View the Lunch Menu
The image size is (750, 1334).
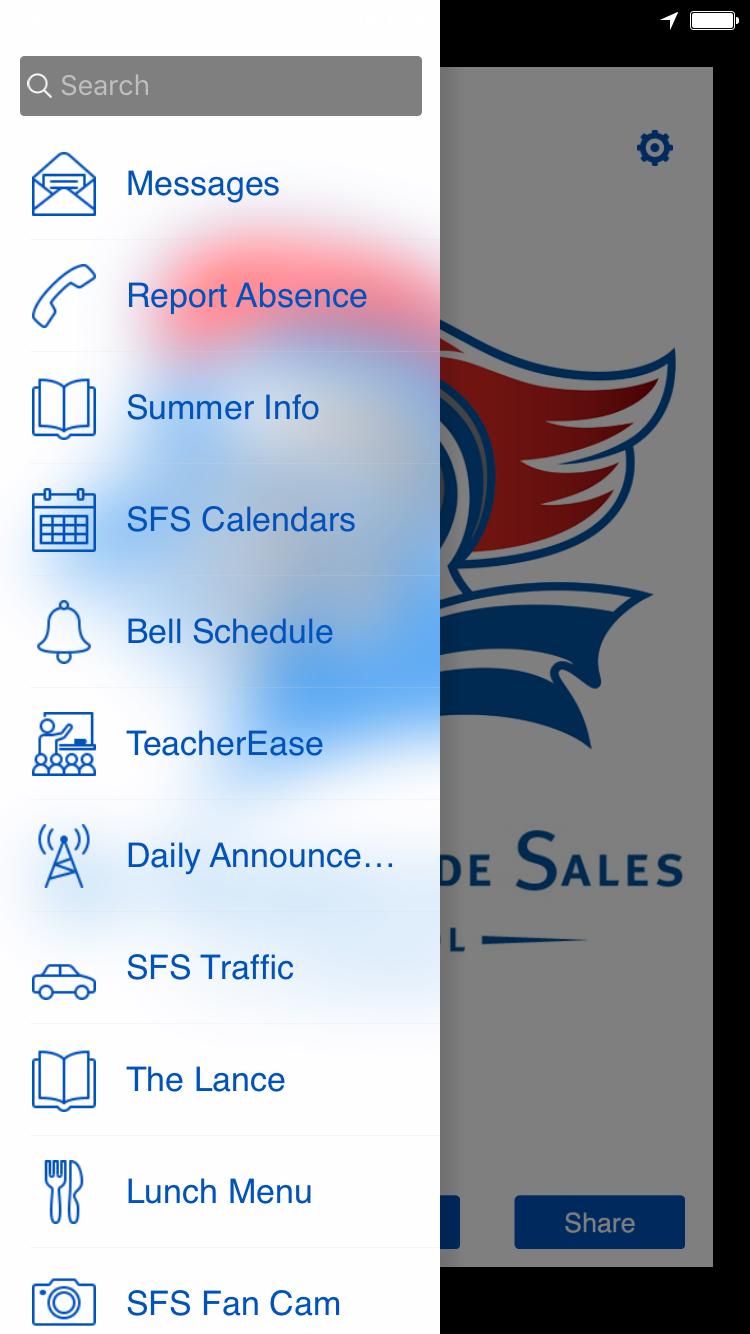tap(220, 1192)
